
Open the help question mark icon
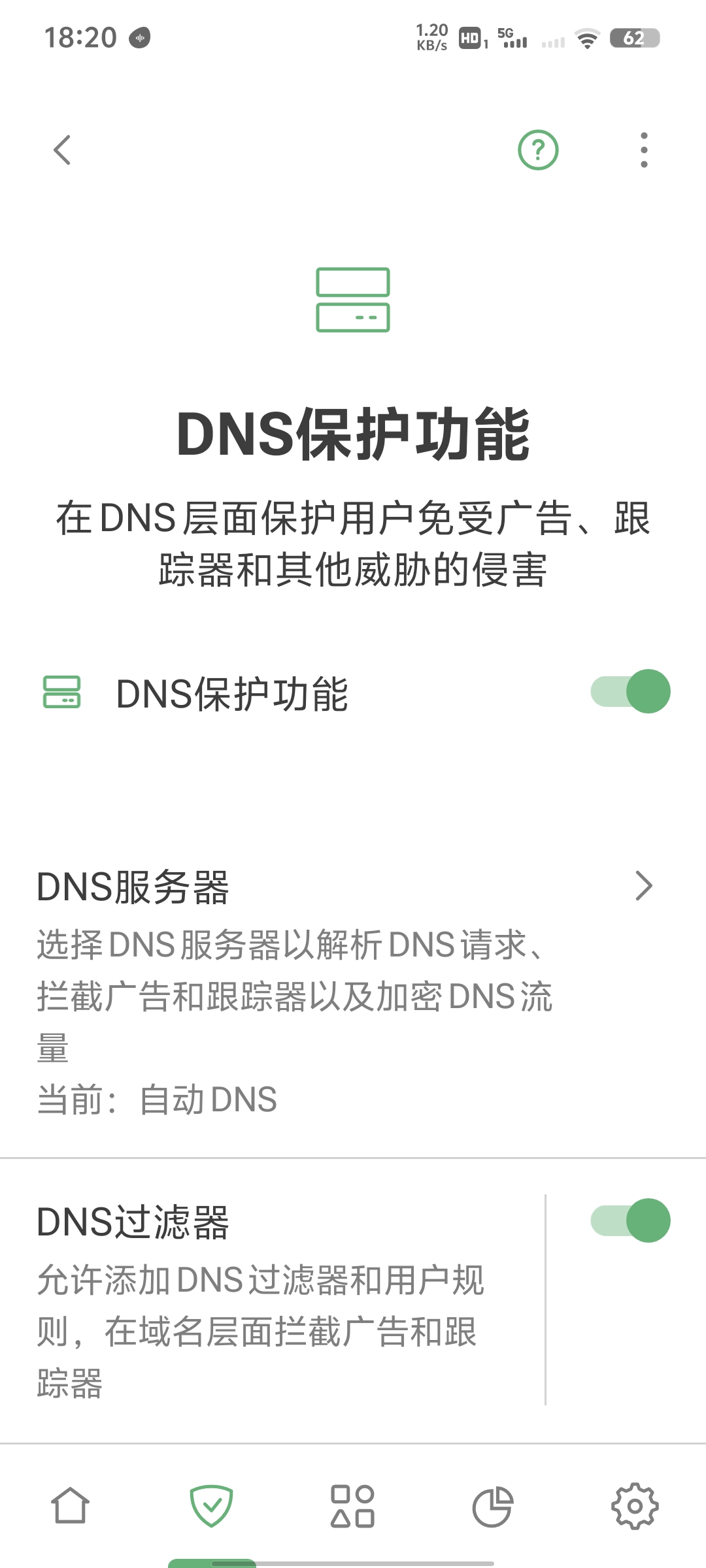538,150
